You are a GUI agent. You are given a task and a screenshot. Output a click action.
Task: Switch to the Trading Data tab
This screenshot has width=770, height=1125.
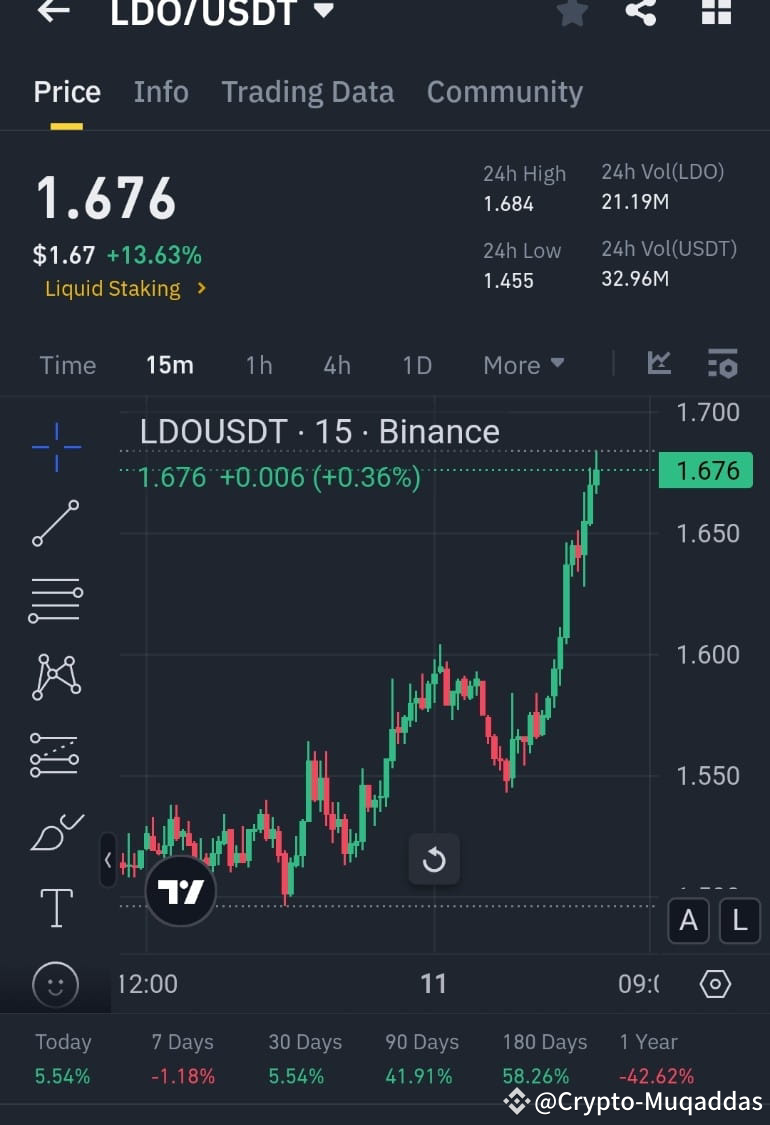coord(307,91)
